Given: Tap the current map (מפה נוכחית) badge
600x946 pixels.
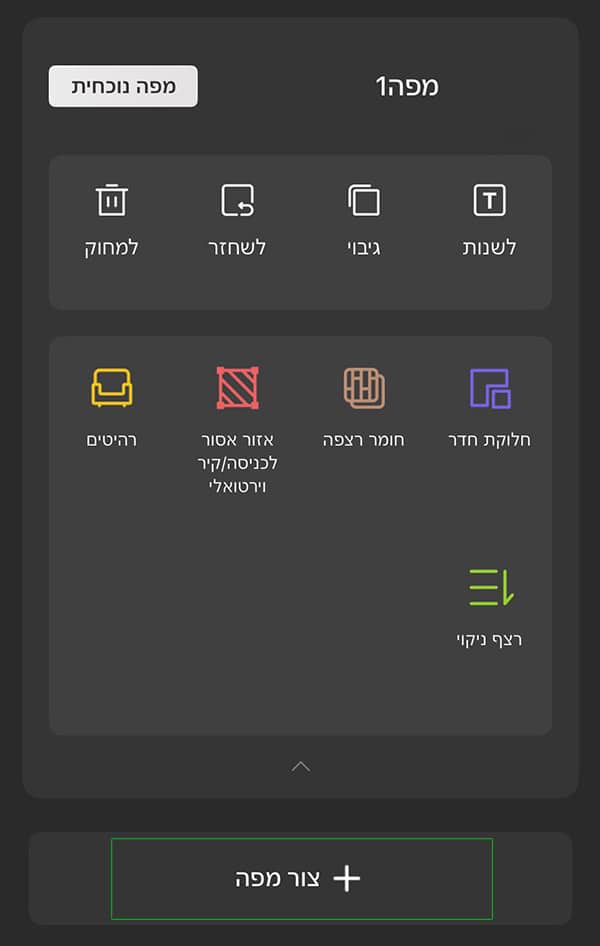Looking at the screenshot, I should pos(123,86).
